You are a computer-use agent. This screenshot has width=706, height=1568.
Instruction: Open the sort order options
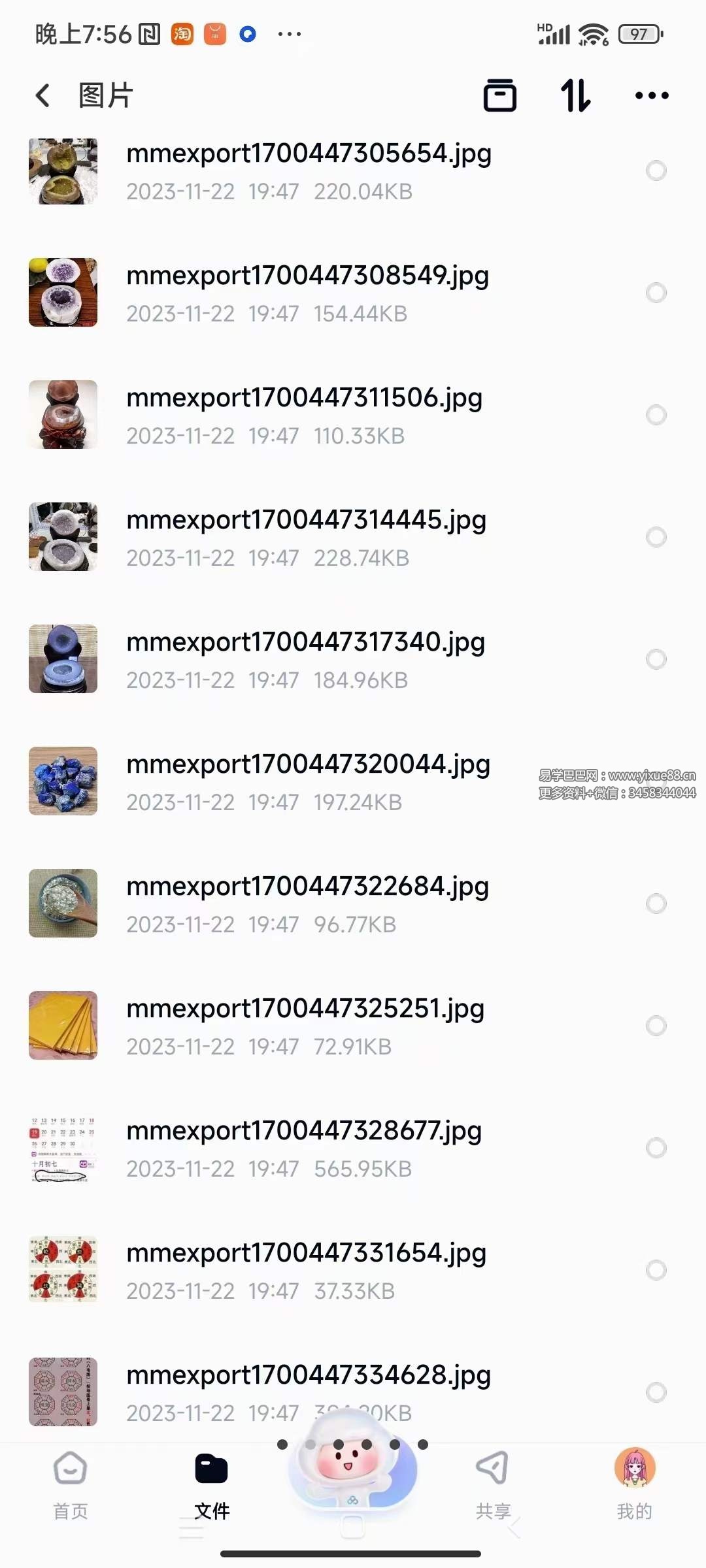click(x=576, y=95)
